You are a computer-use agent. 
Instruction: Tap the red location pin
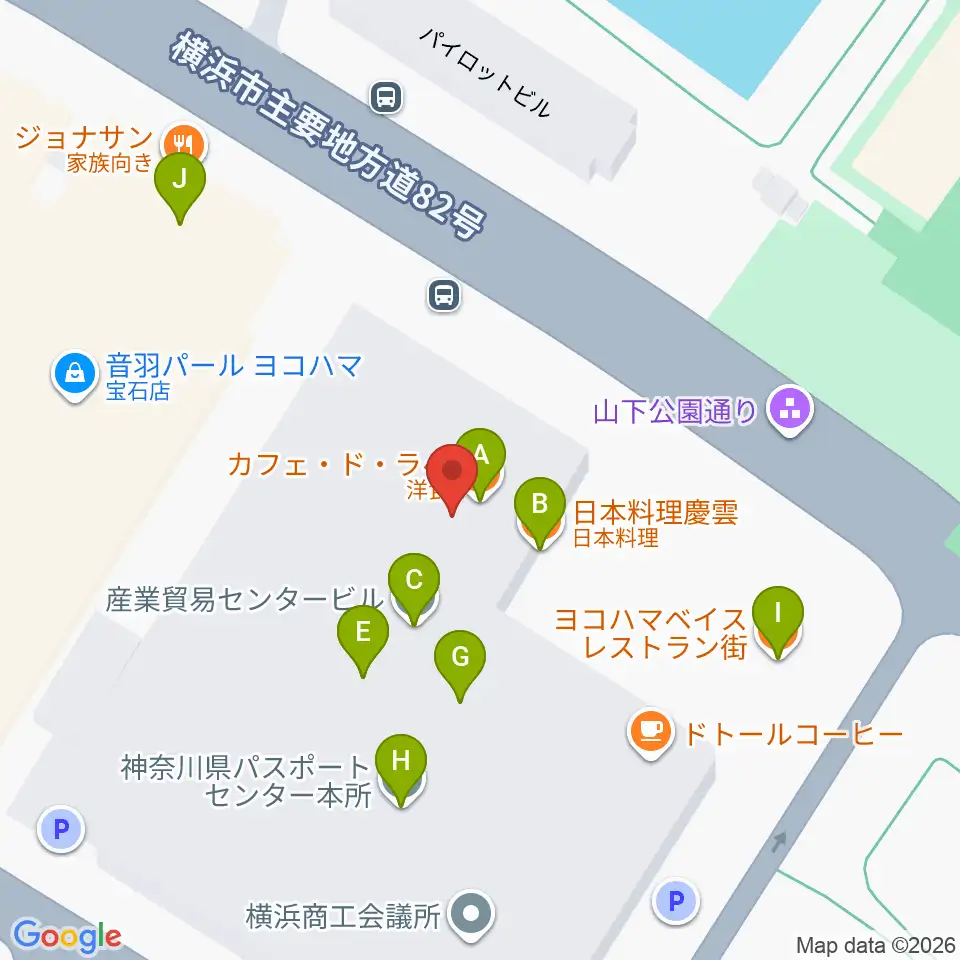[x=452, y=478]
